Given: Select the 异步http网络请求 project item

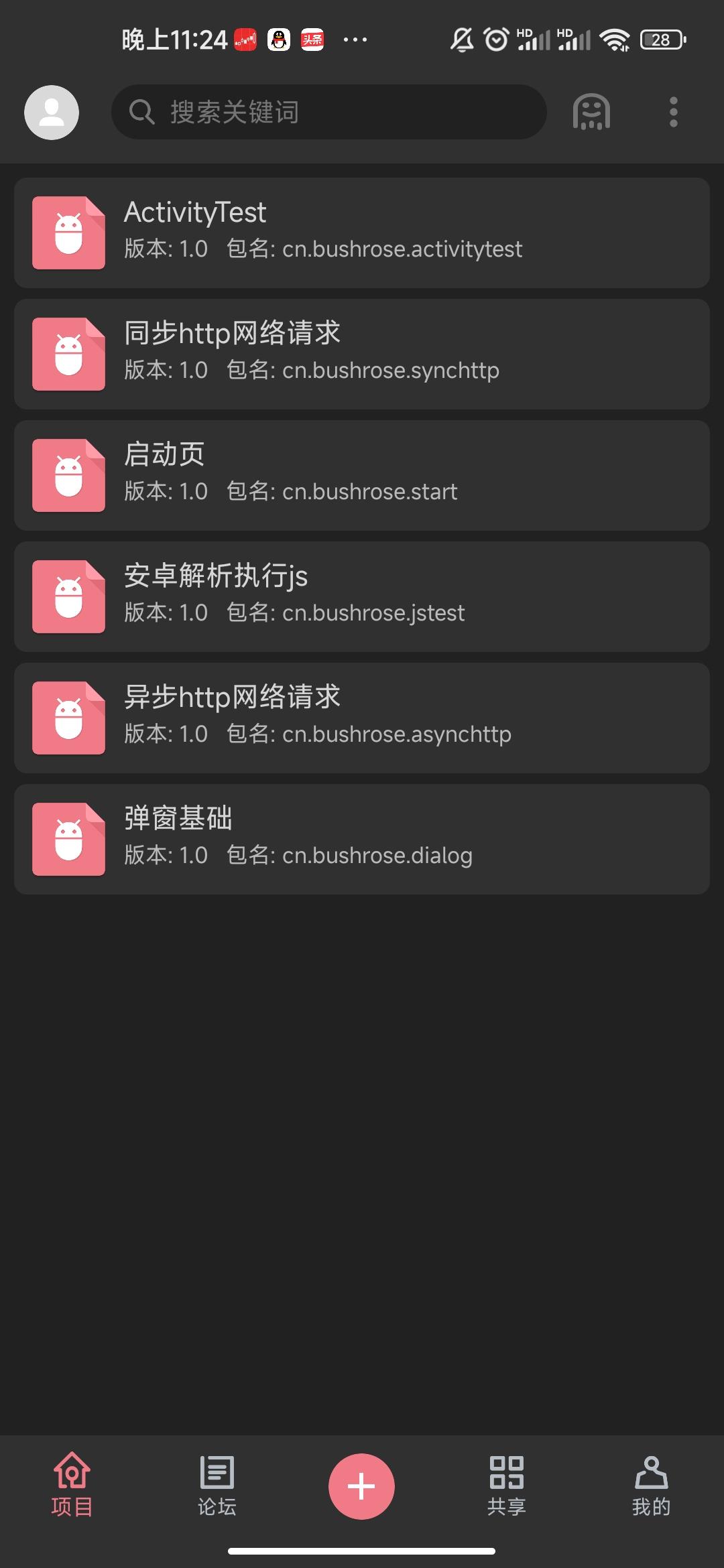Looking at the screenshot, I should click(x=362, y=716).
